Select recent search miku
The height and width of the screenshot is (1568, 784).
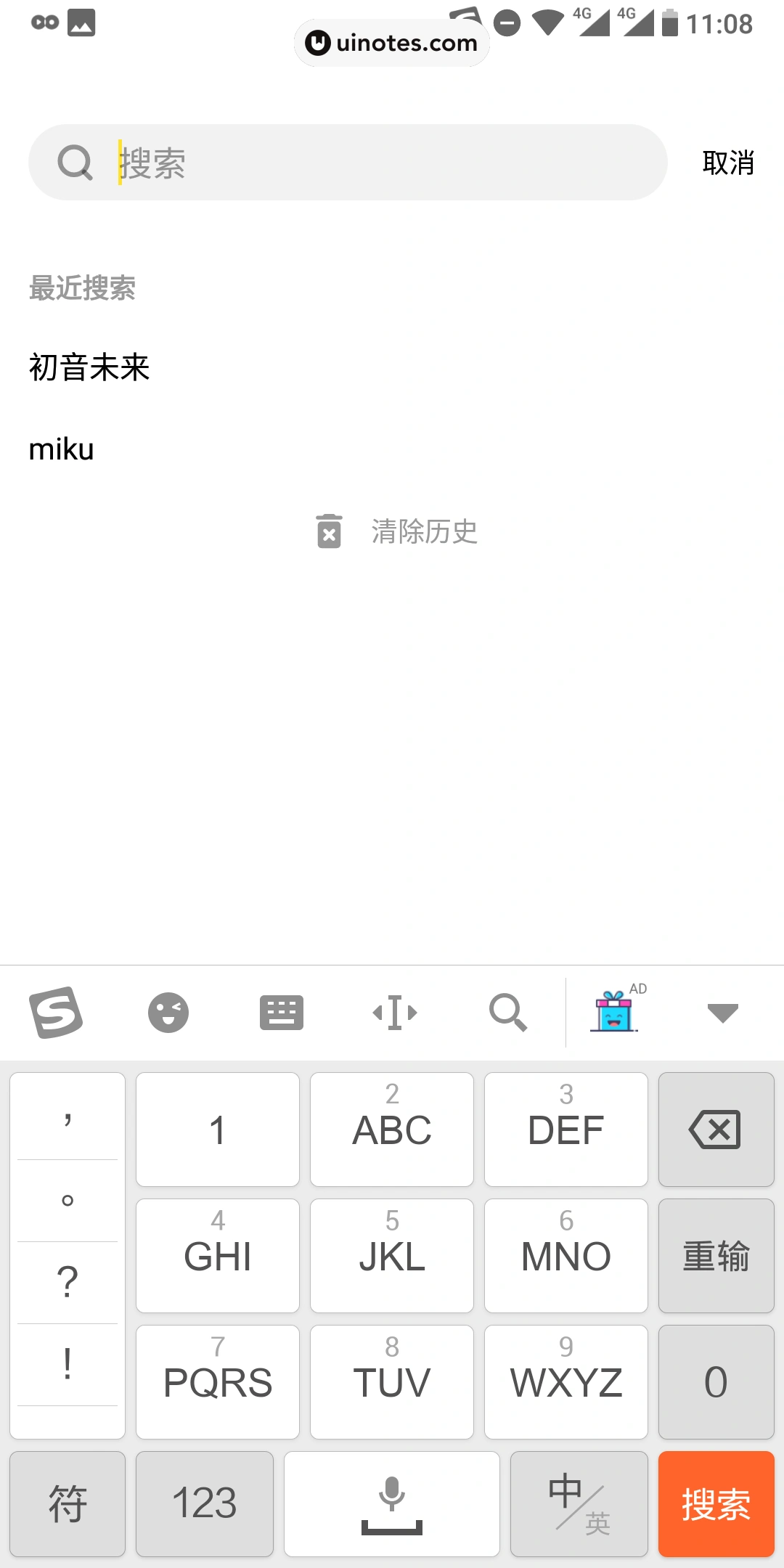tap(61, 449)
